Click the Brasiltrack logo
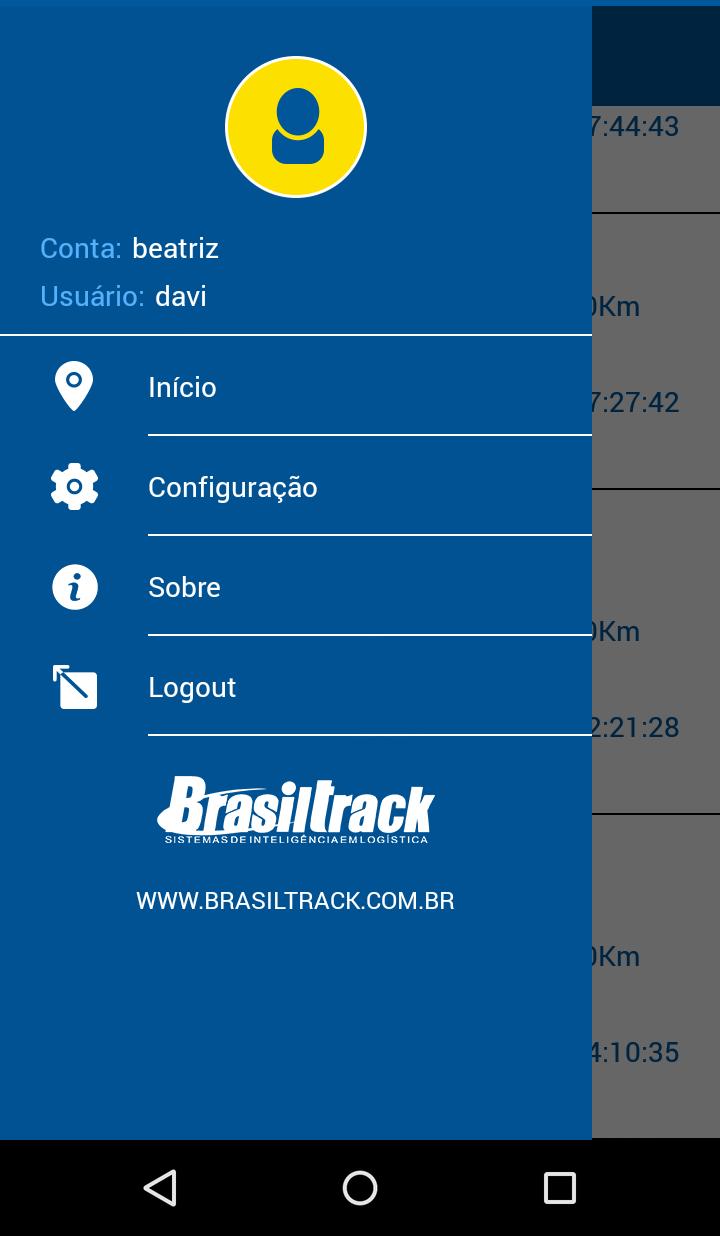The width and height of the screenshot is (720, 1236). 296,808
